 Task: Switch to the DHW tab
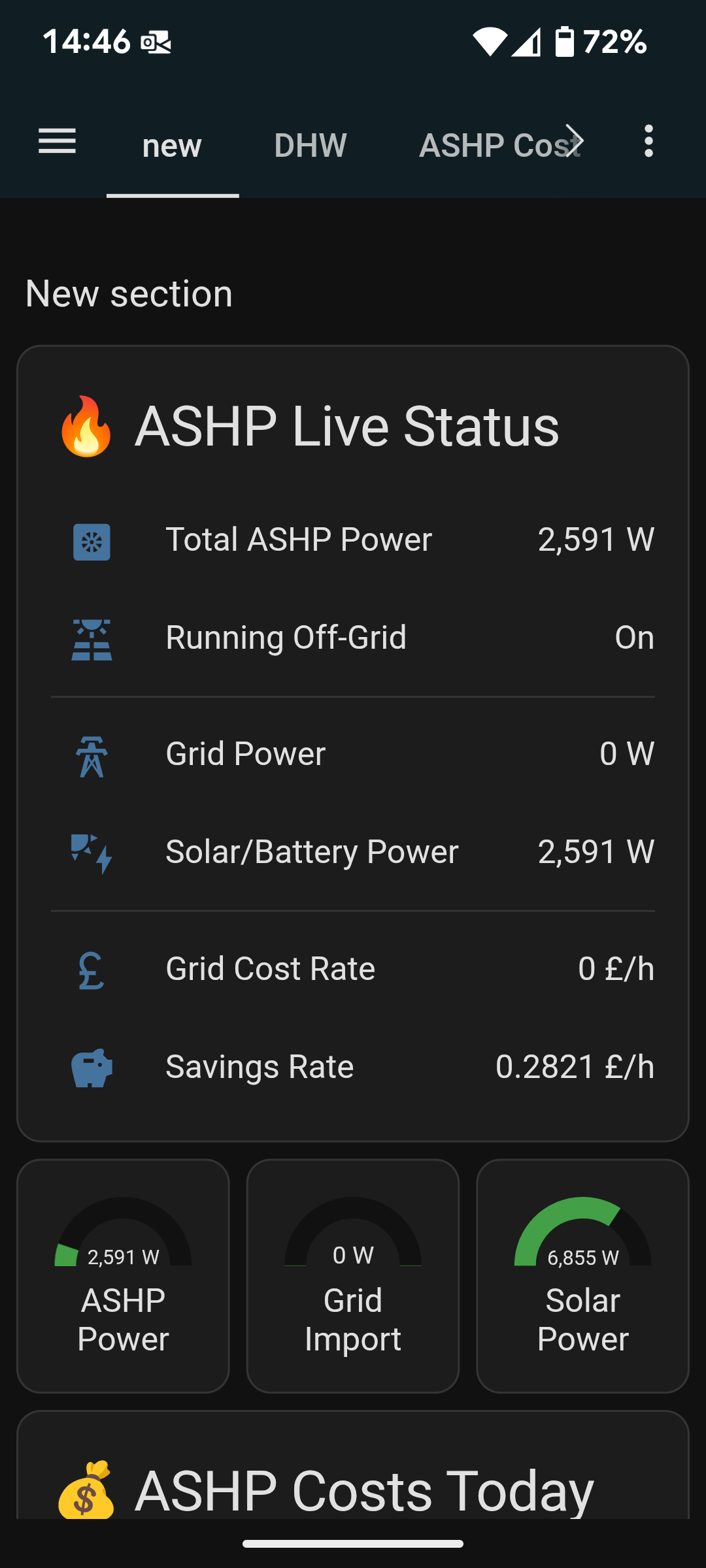coord(311,144)
